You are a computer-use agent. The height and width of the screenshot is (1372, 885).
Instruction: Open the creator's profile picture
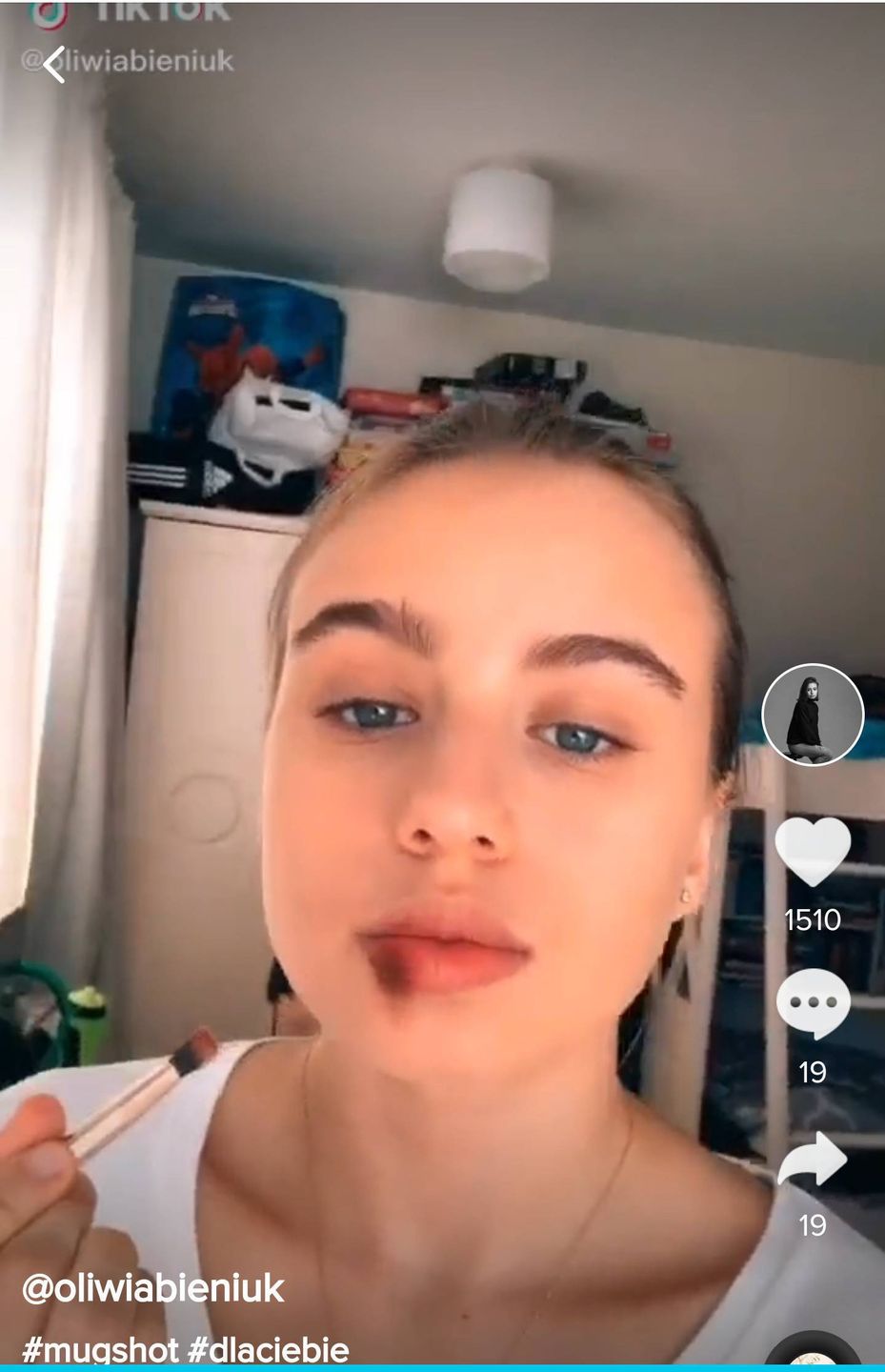pos(813,715)
